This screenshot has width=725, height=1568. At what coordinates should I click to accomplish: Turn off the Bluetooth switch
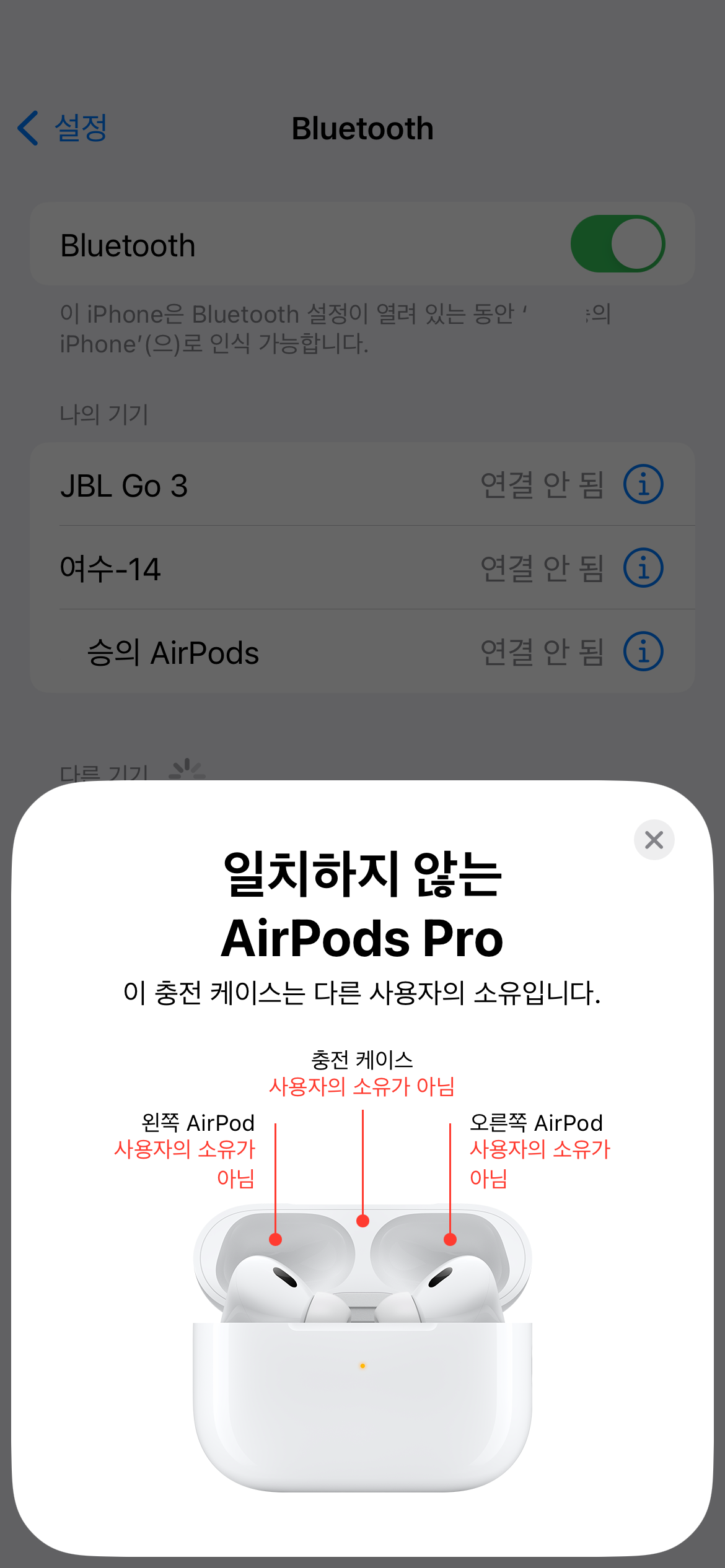[x=617, y=244]
